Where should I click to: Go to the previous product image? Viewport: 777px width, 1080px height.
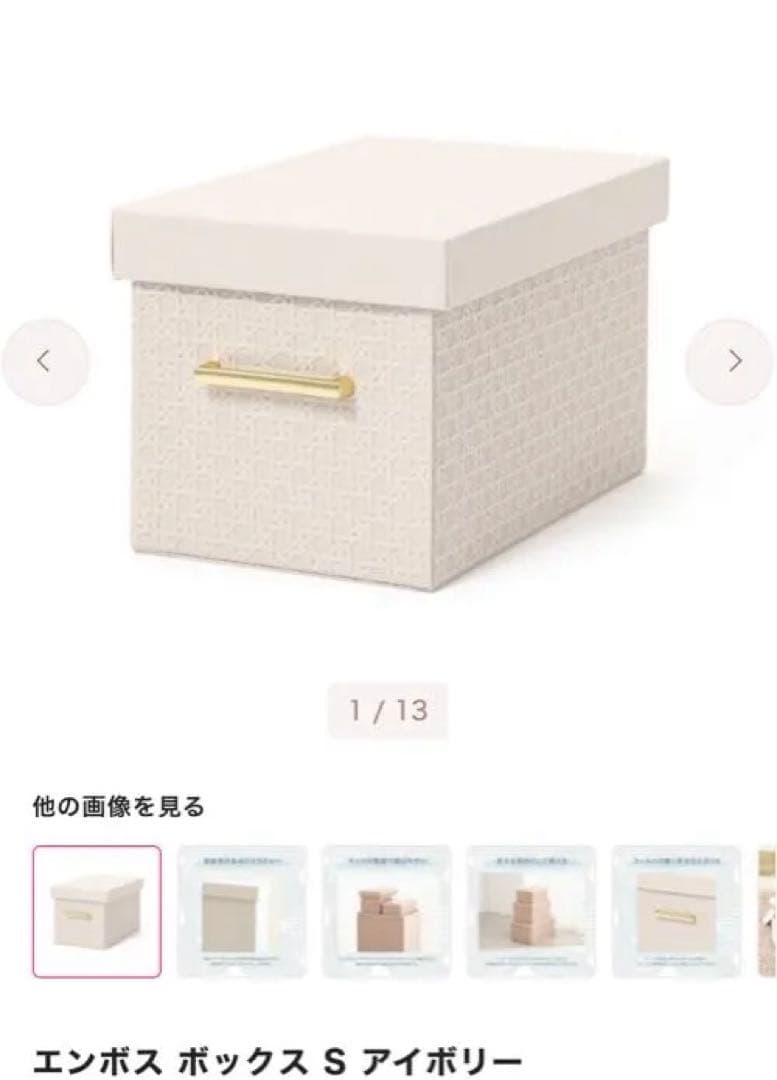pyautogui.click(x=44, y=362)
